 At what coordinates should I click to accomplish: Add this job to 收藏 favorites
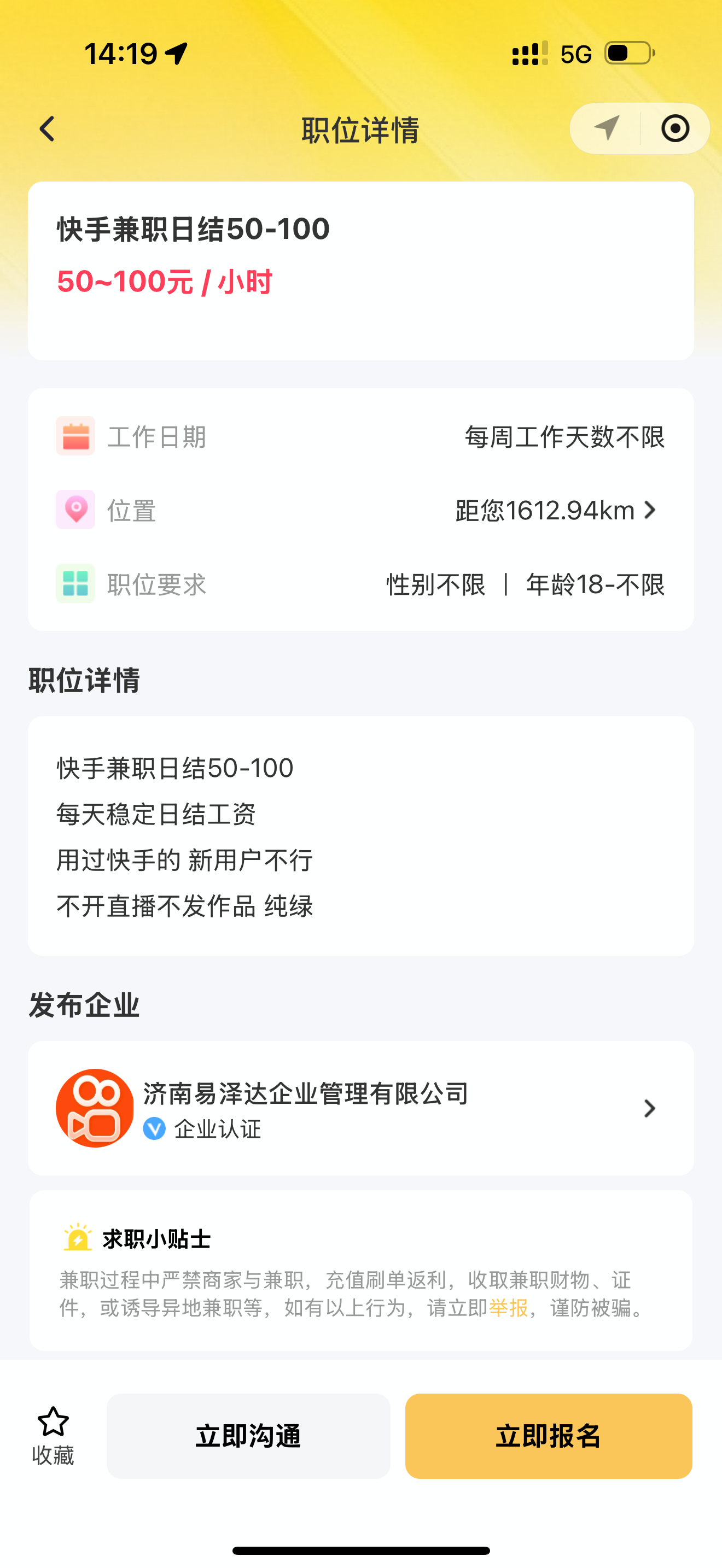click(x=53, y=1436)
